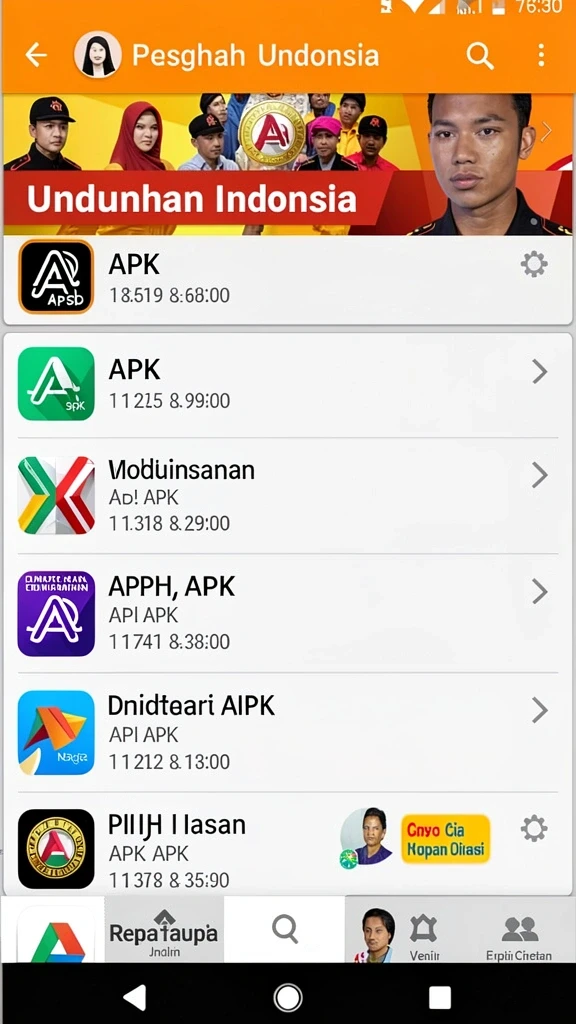Screen dimensions: 576x1024
Task: Open the gear icon on PIIJH Hasan row
Action: [x=534, y=829]
